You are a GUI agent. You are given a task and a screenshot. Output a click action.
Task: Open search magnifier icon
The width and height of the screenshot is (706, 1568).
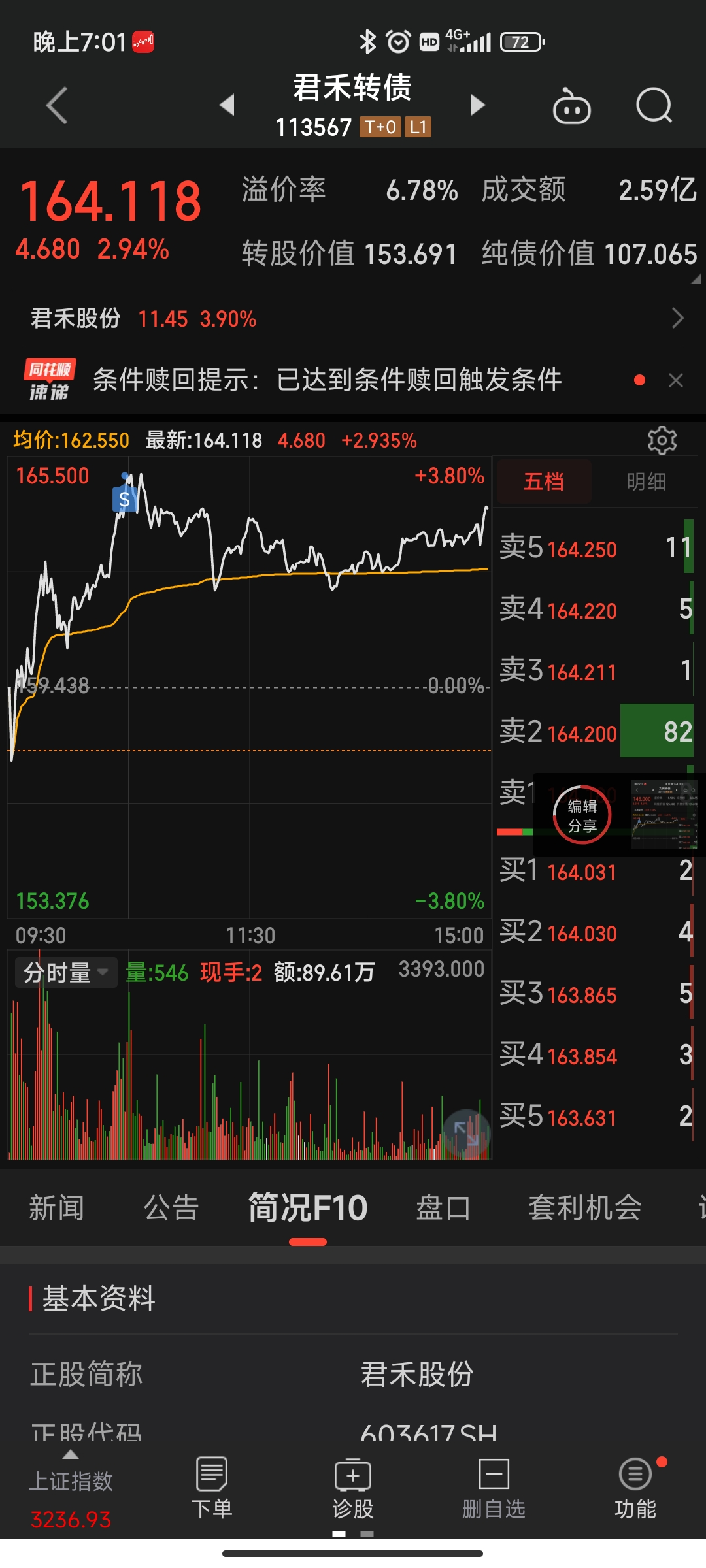[x=654, y=105]
